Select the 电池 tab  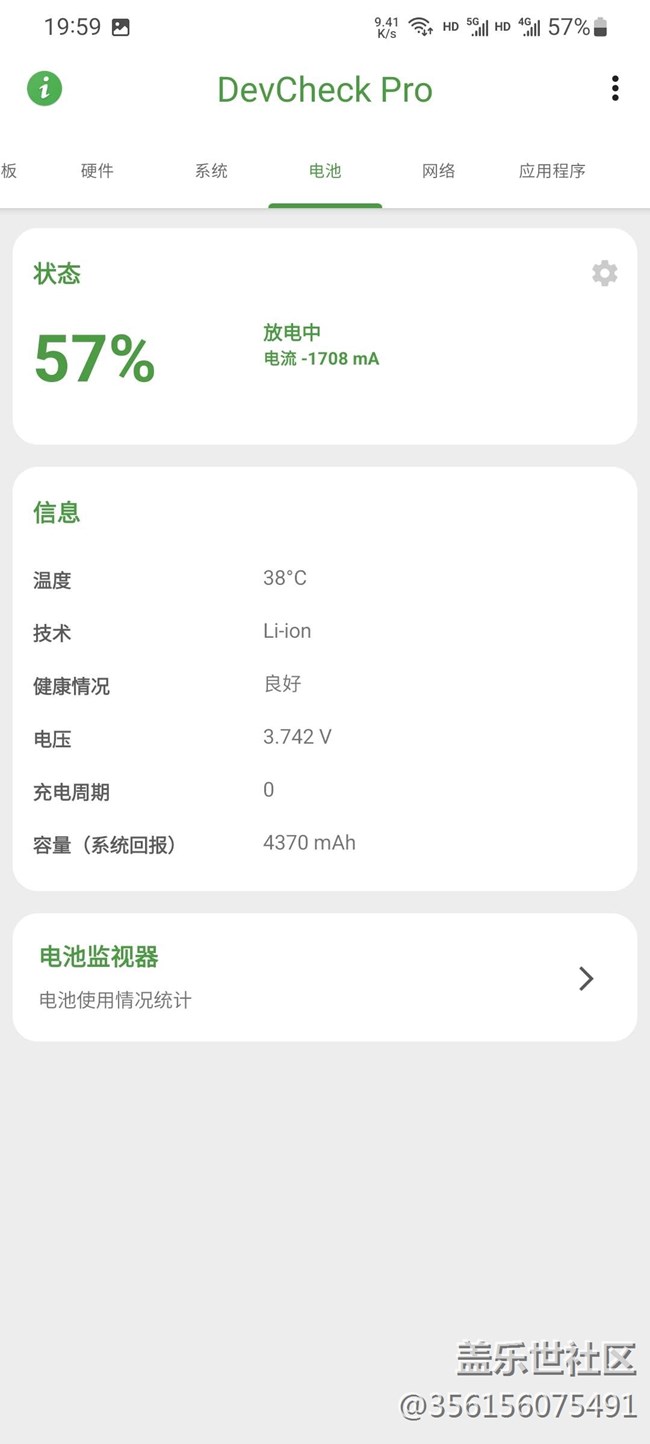325,171
